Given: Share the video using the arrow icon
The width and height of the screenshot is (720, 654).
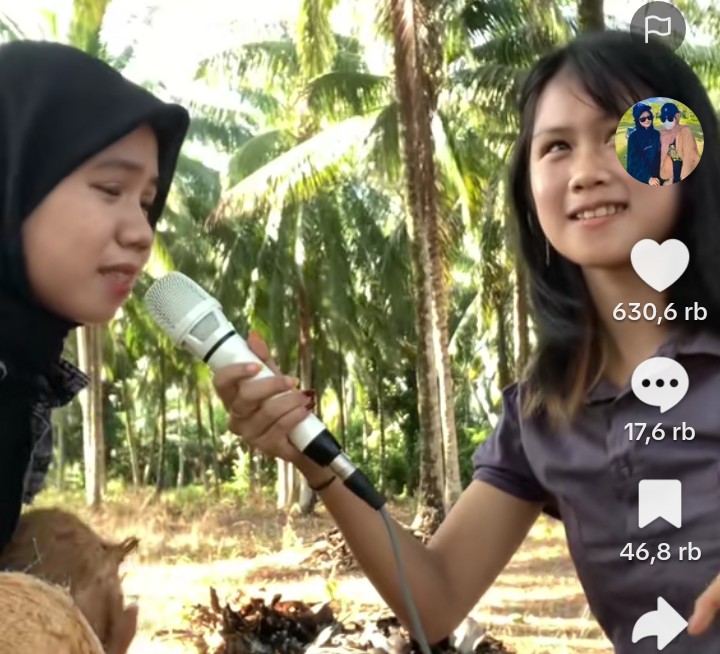Looking at the screenshot, I should [x=659, y=623].
